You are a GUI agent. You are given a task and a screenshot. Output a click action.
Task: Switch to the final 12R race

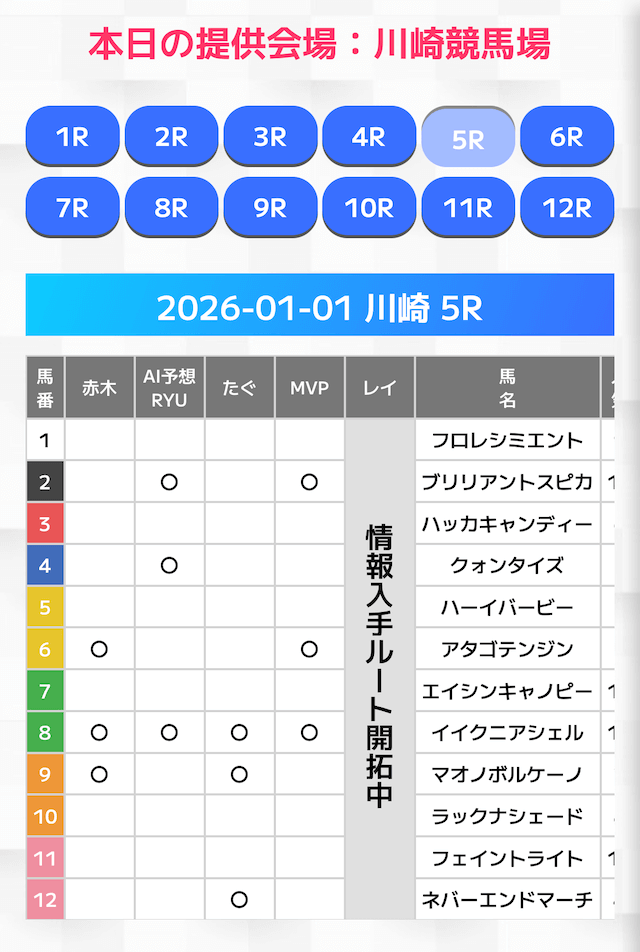(567, 208)
